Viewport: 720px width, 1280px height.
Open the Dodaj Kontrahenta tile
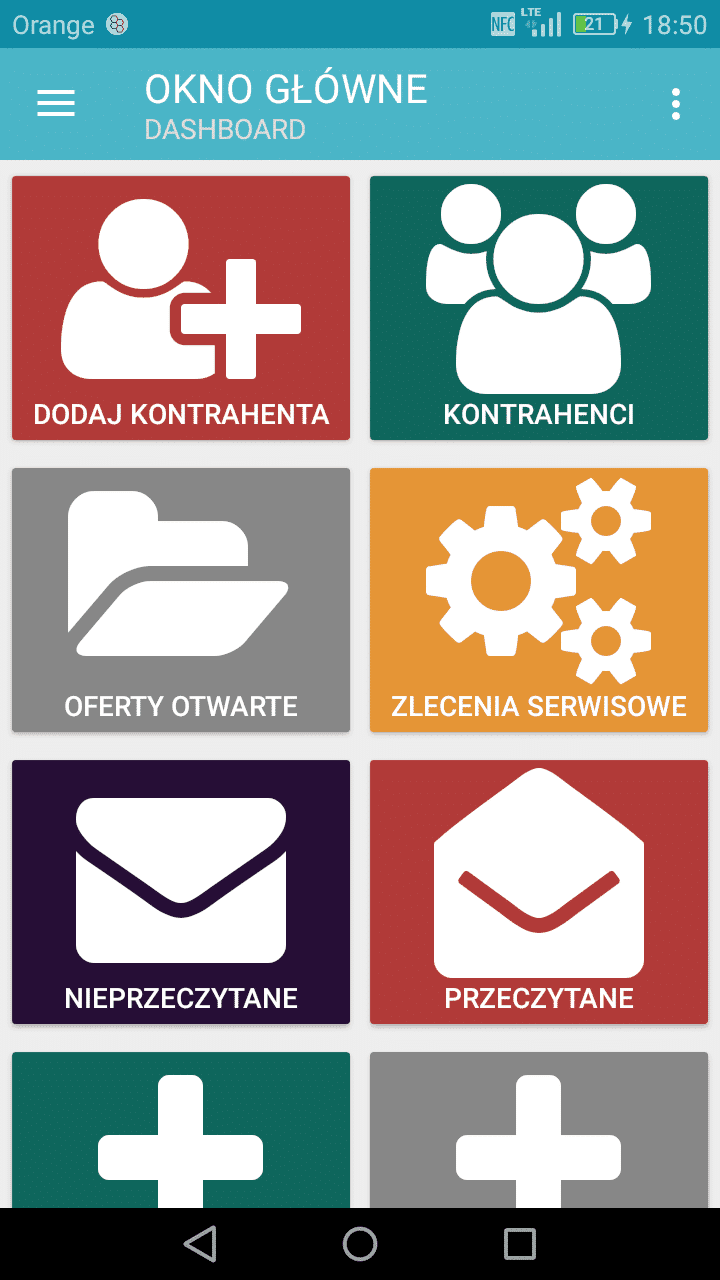[181, 308]
